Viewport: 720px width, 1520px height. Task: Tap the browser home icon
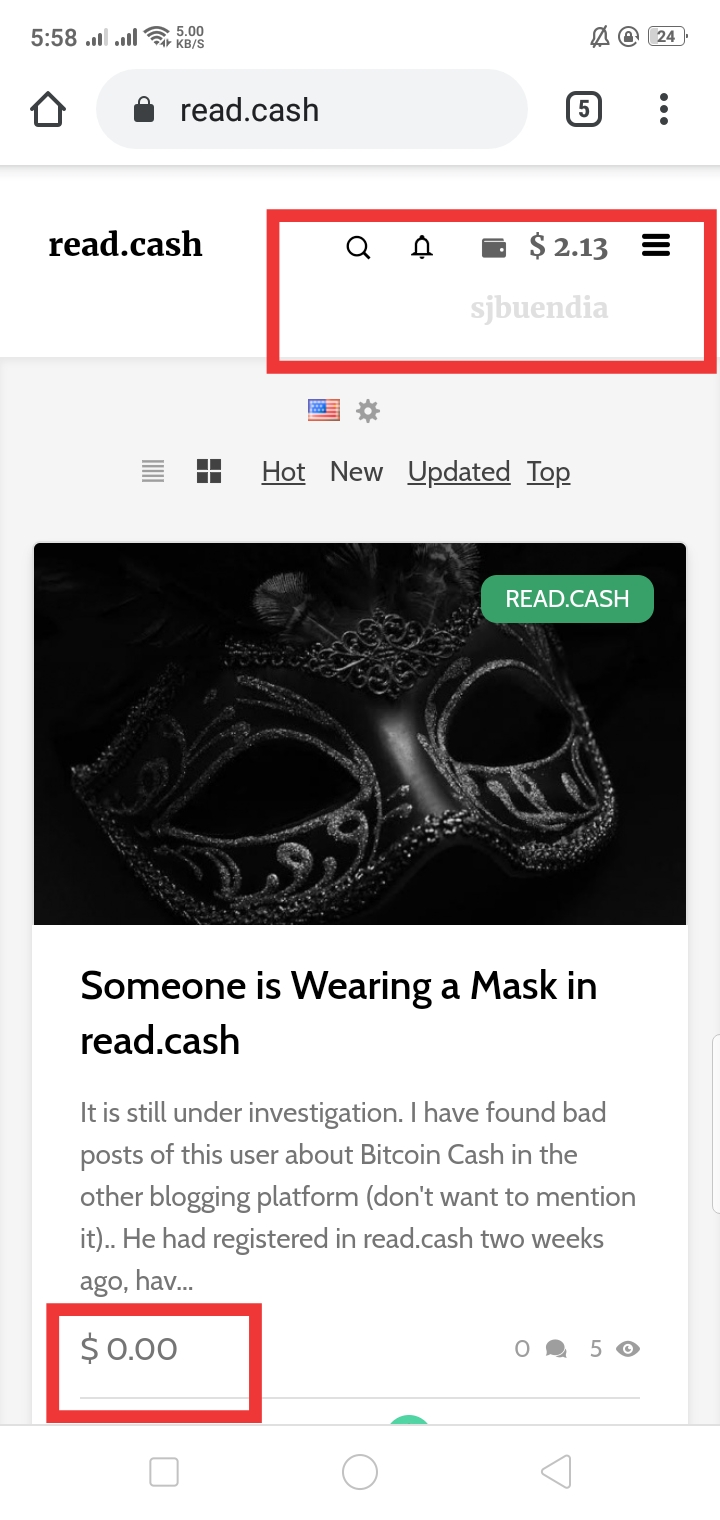pos(49,110)
